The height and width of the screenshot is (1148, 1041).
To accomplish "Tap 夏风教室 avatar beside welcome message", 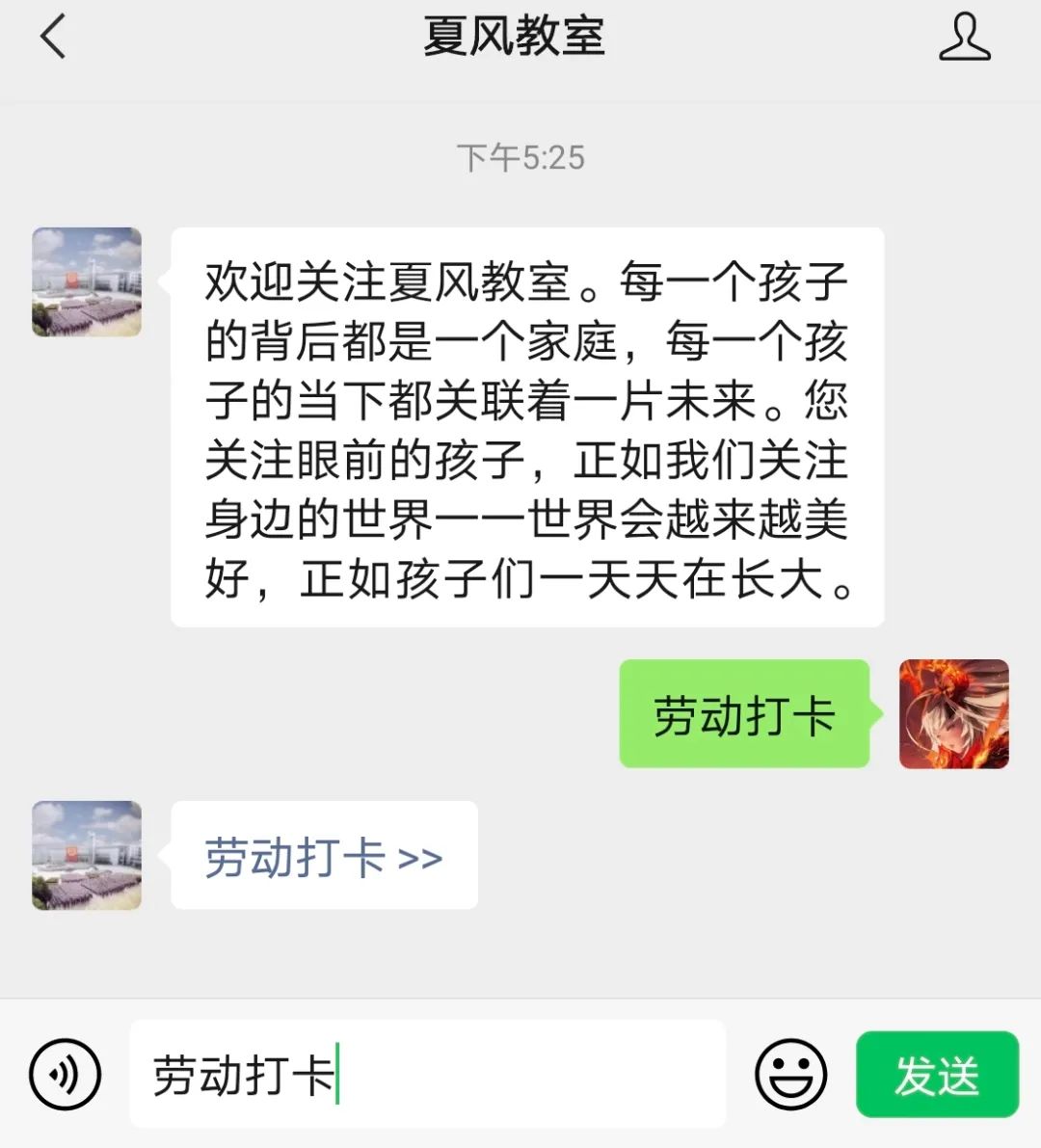I will [x=87, y=282].
